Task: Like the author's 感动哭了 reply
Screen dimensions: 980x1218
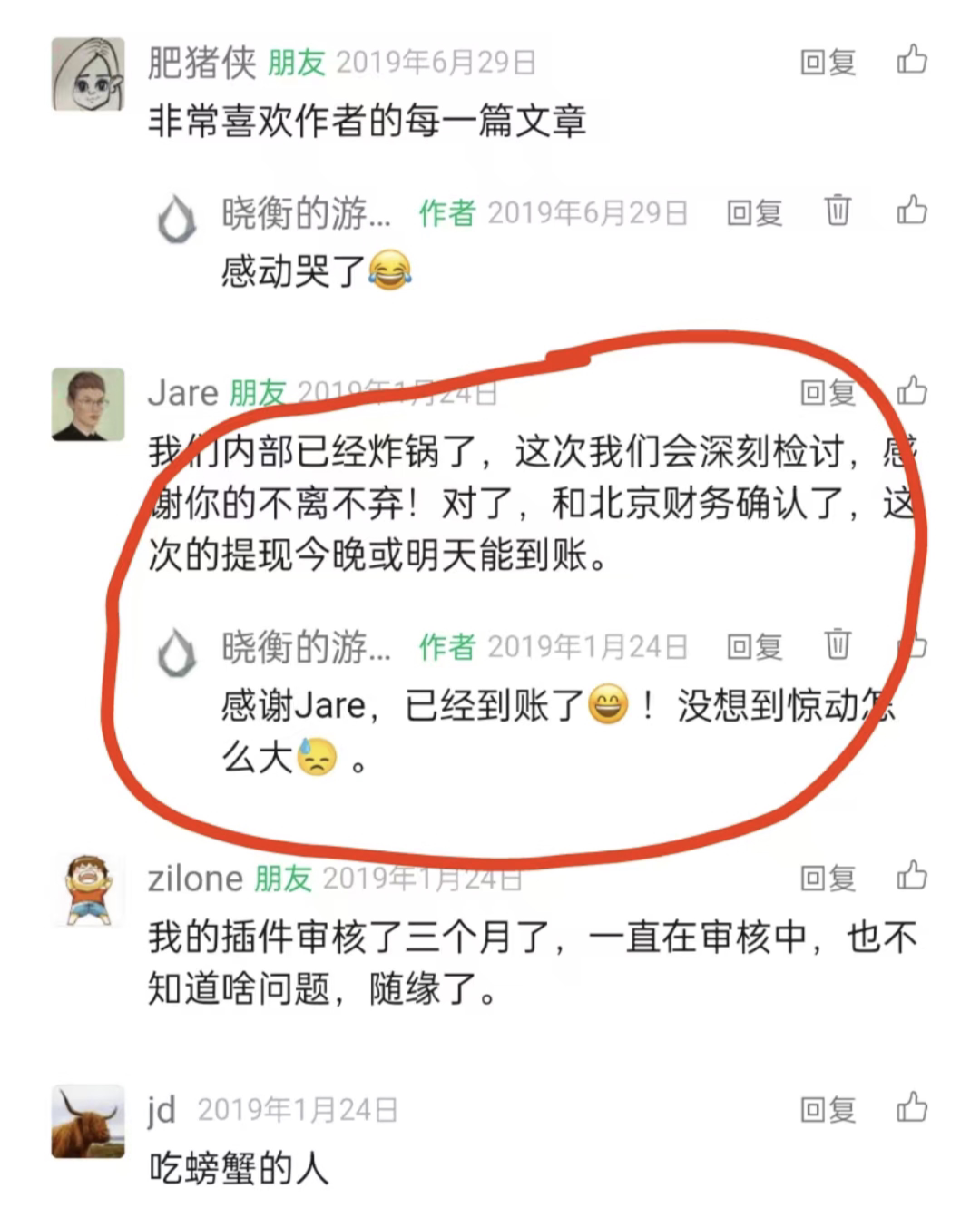Action: [911, 211]
